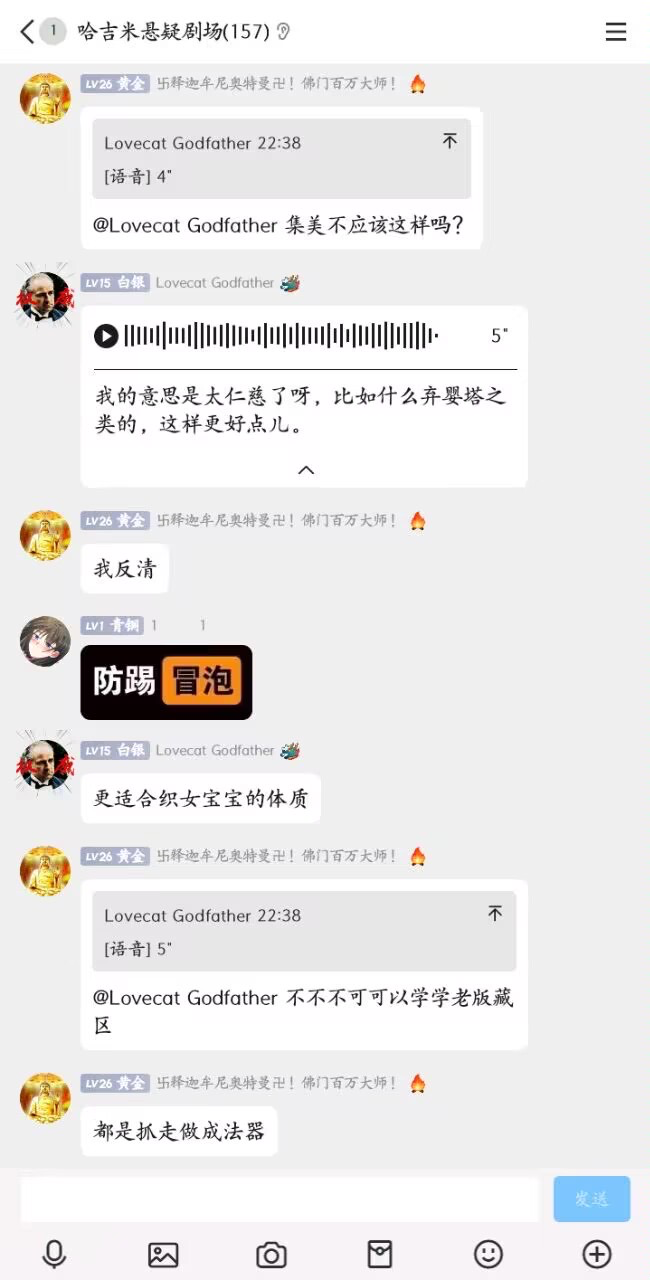The width and height of the screenshot is (650, 1280).
Task: Open the anime avatar of the LV1 青铜 member
Action: click(x=45, y=641)
